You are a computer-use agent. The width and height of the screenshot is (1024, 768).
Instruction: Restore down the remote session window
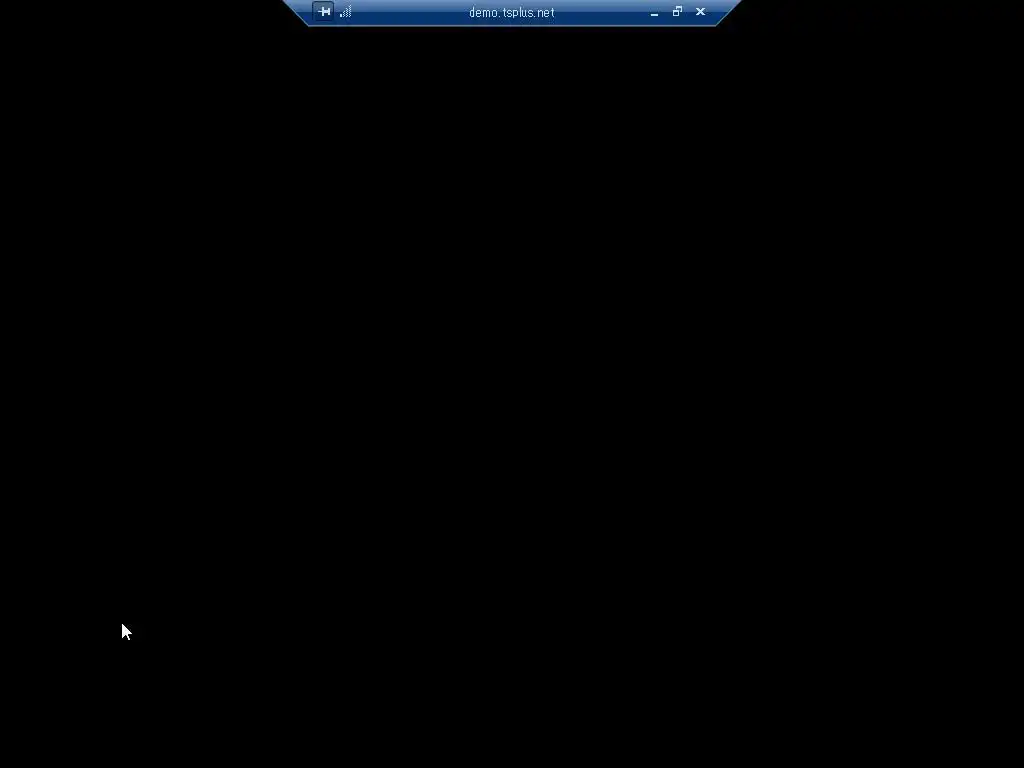pyautogui.click(x=677, y=12)
